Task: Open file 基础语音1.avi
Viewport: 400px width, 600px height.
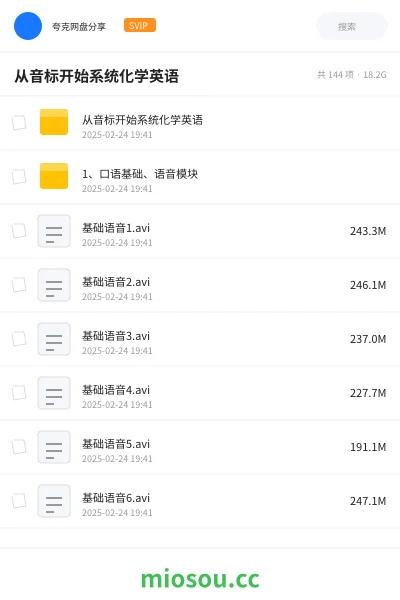Action: (x=200, y=231)
